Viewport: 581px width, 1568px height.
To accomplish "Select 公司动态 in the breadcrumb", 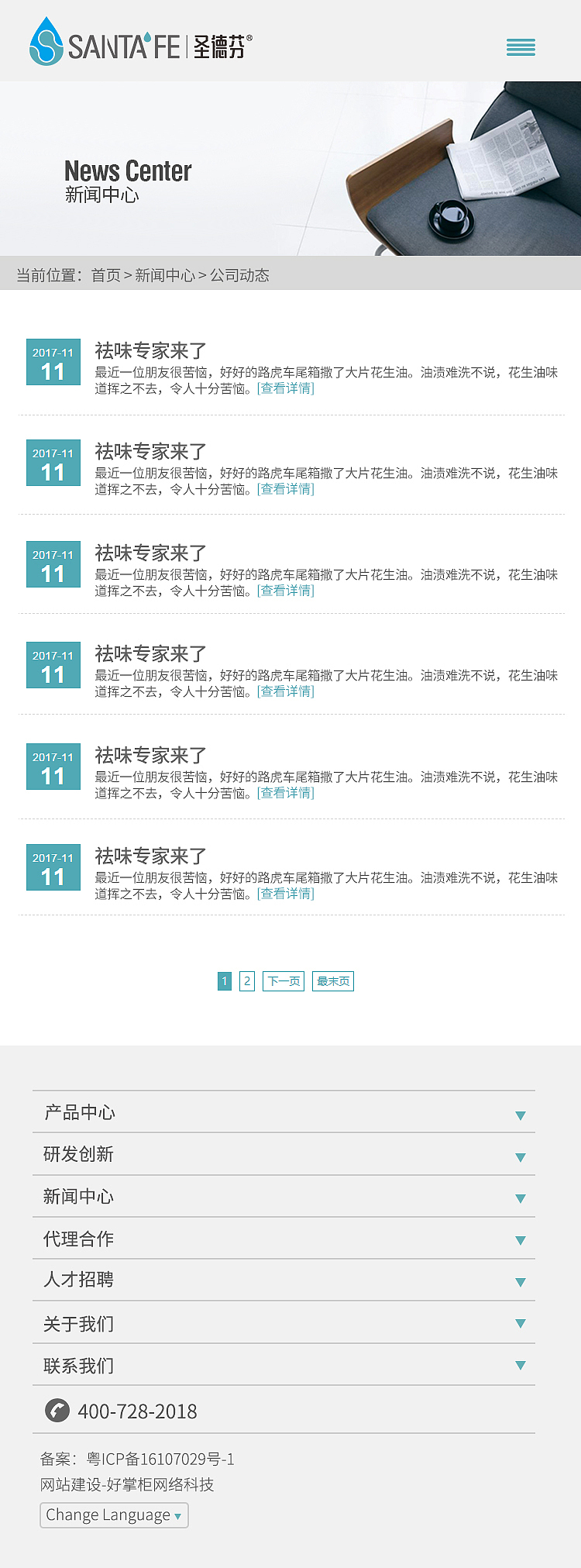I will 240,275.
